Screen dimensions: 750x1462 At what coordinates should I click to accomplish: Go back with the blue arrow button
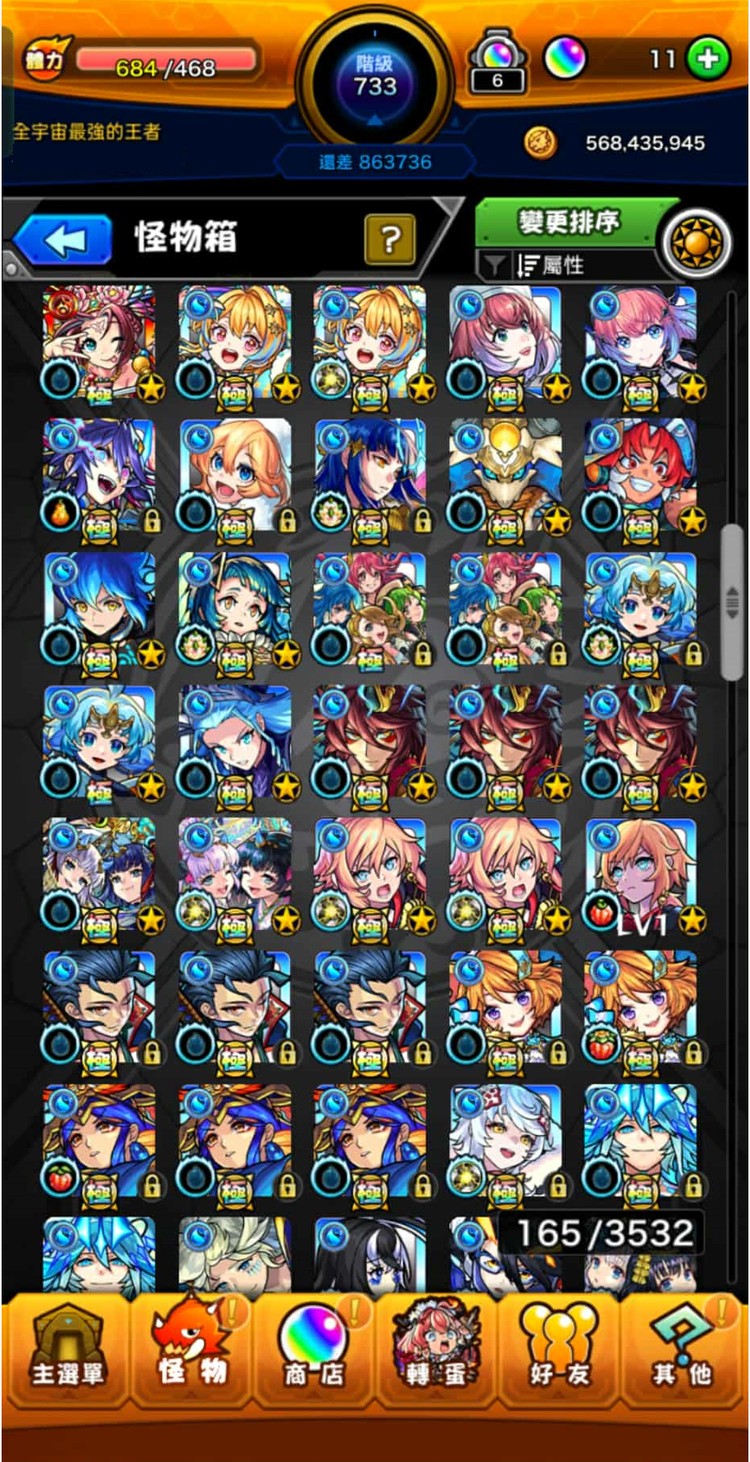click(62, 240)
